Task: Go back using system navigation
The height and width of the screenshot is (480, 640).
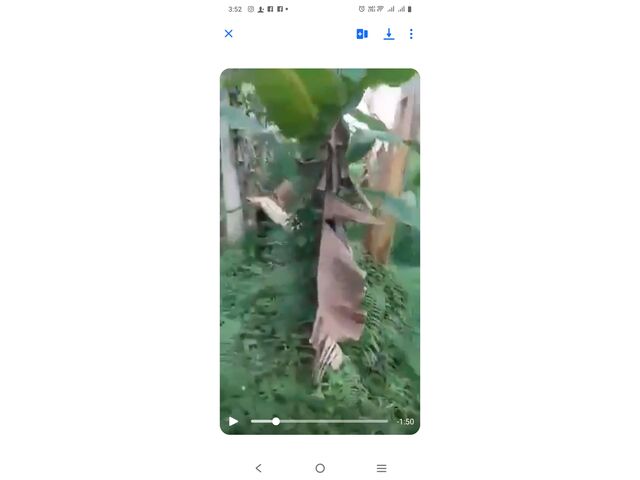Action: pyautogui.click(x=258, y=468)
